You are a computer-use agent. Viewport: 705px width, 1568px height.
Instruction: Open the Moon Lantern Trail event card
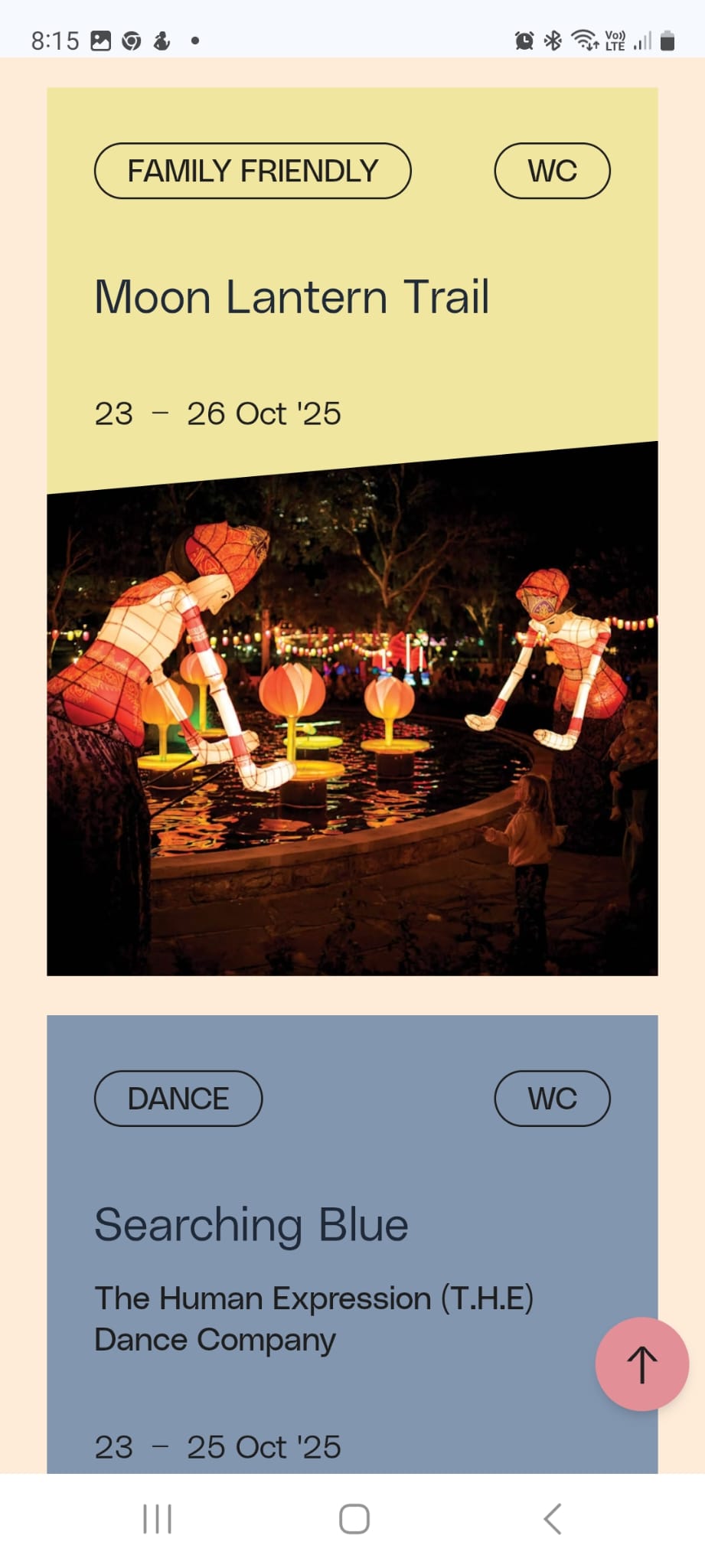292,297
